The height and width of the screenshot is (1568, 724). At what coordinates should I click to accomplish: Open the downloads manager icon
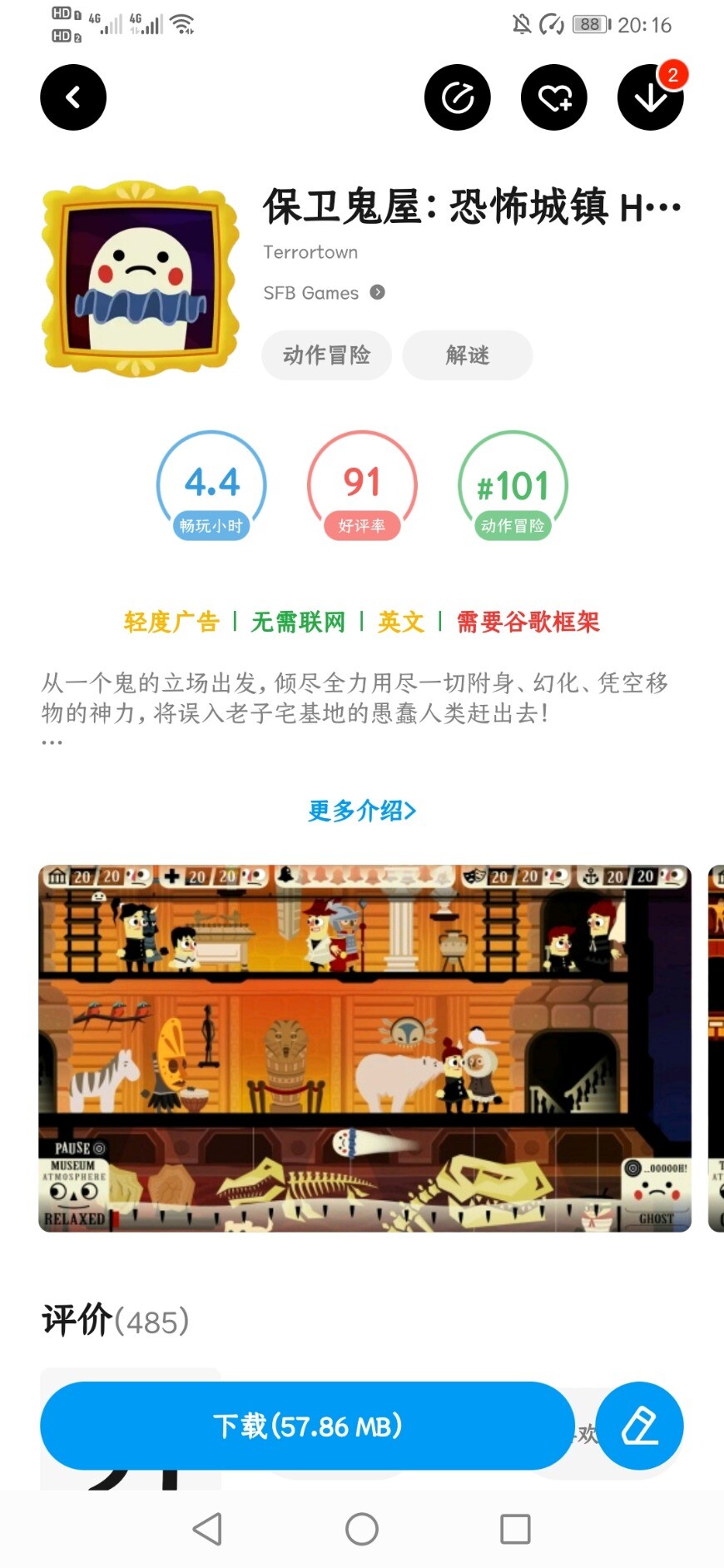(650, 97)
